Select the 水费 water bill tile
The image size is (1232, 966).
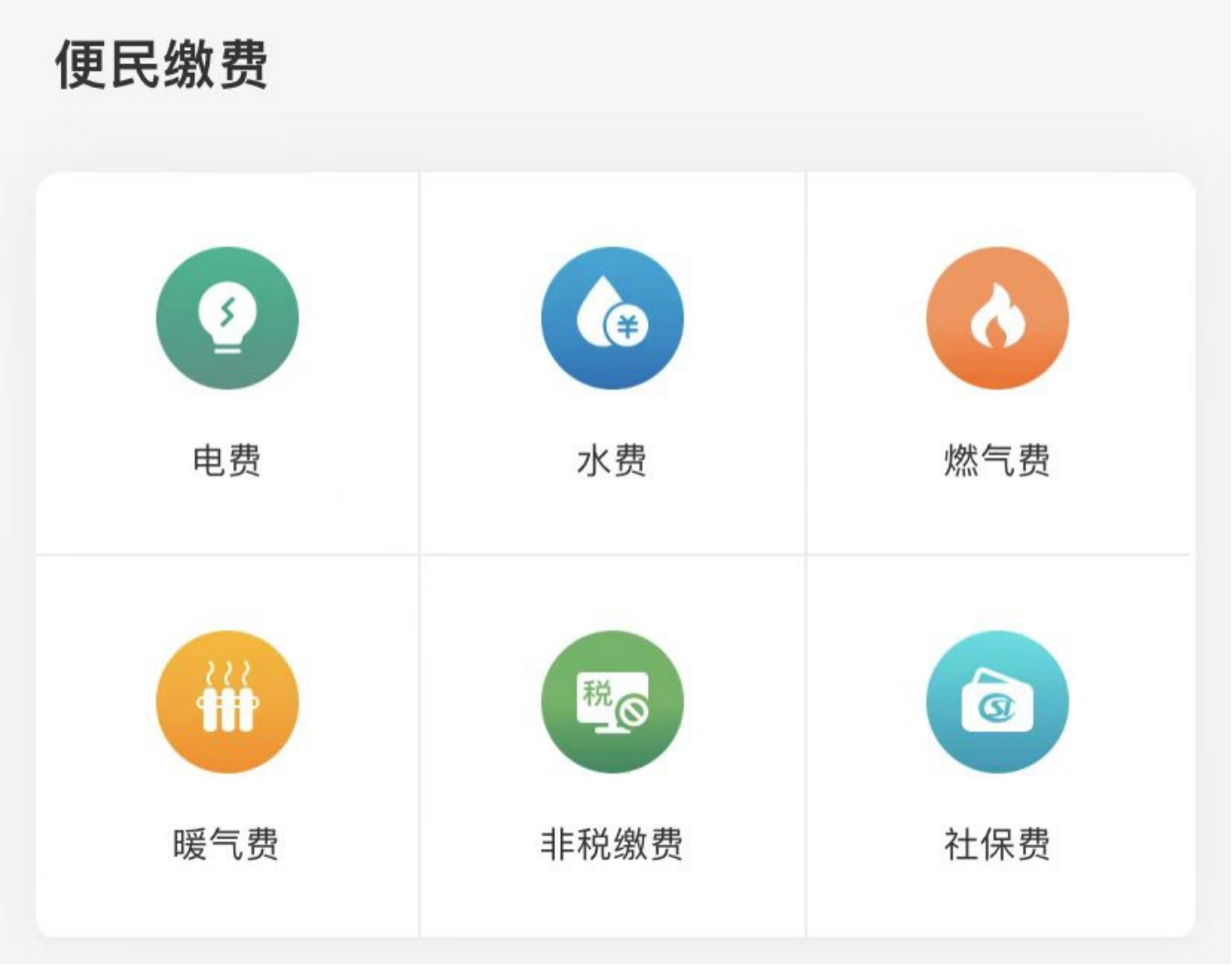point(612,319)
